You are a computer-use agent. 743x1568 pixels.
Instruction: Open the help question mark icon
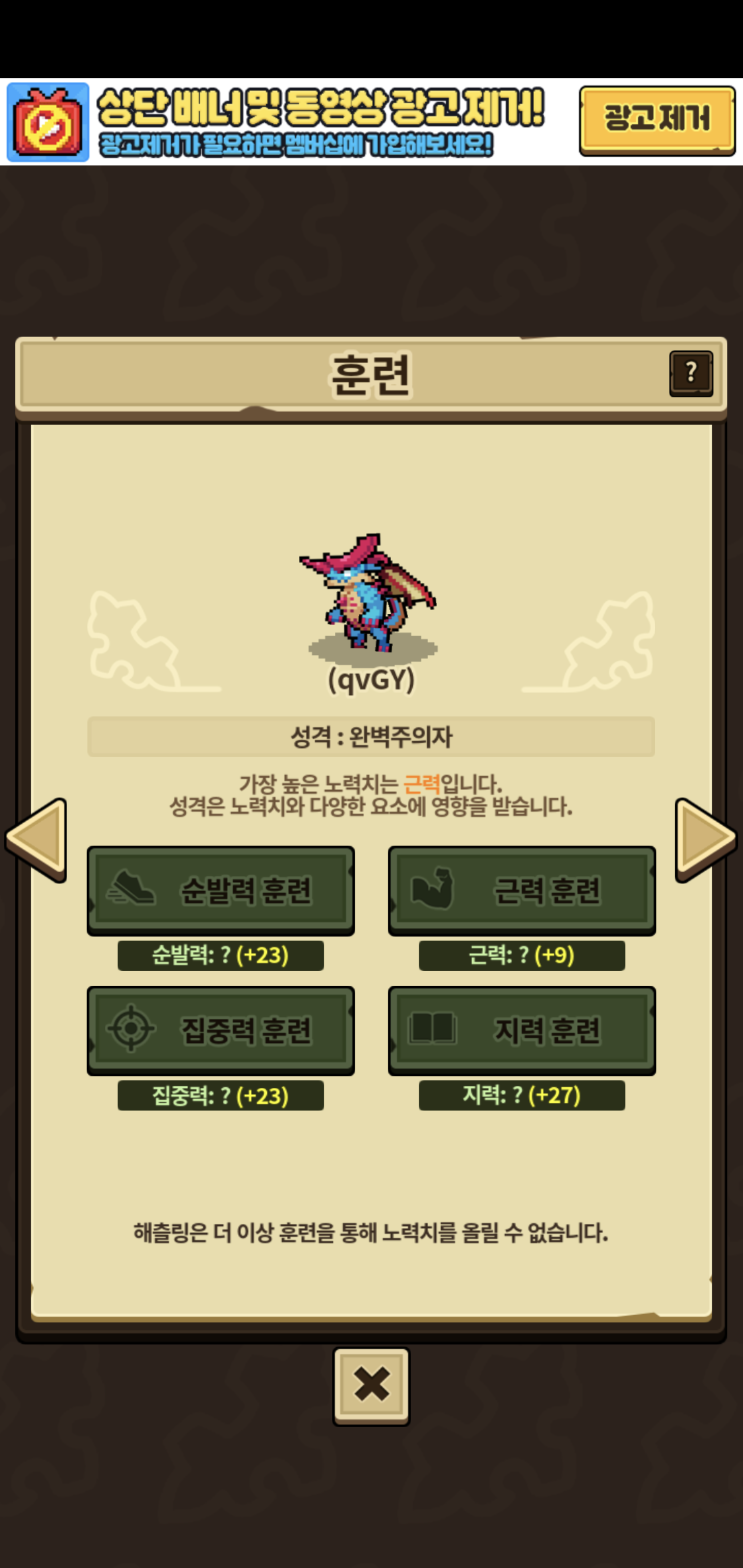(x=690, y=373)
